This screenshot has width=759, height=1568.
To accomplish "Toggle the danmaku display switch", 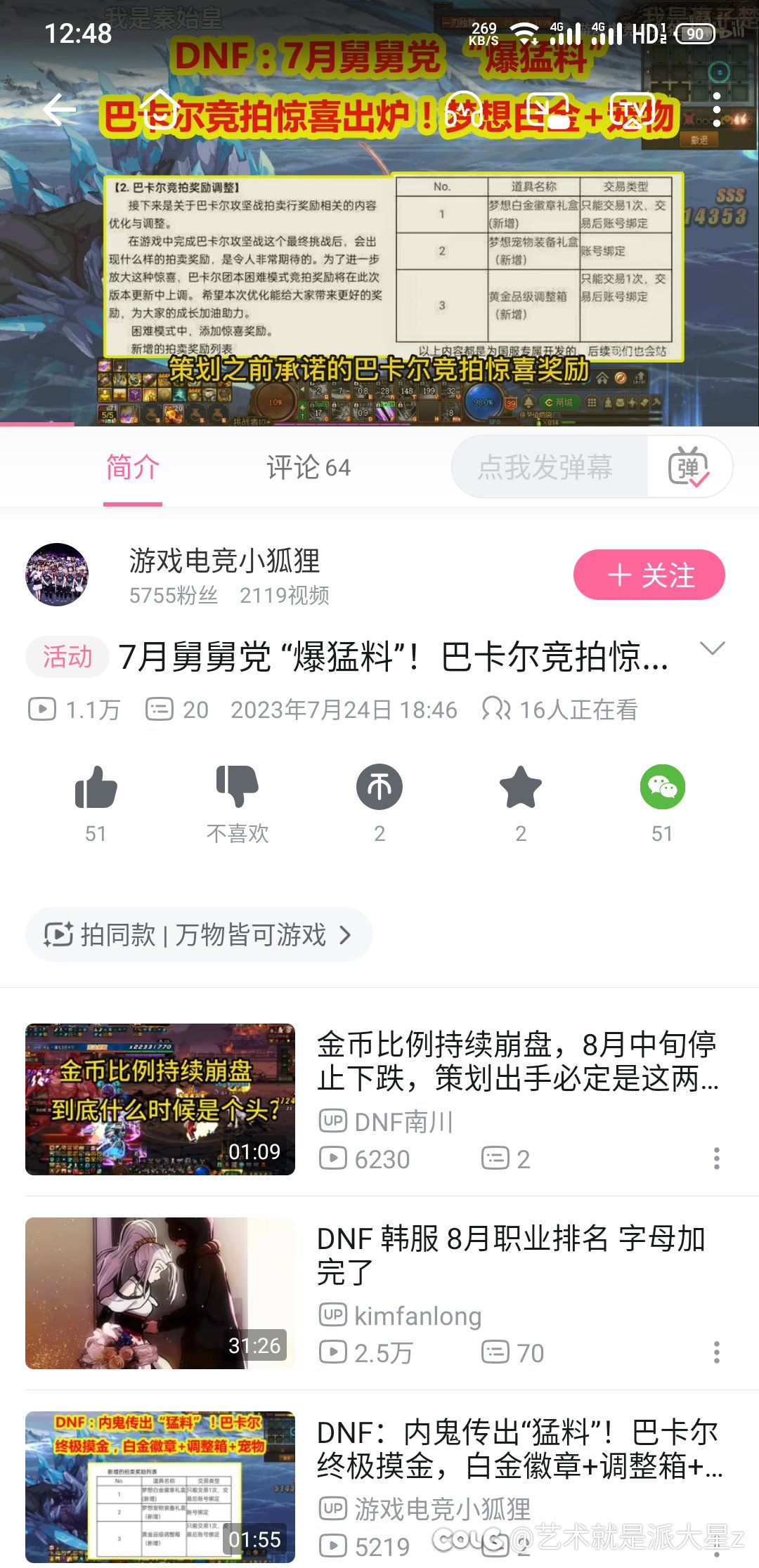I will [689, 467].
